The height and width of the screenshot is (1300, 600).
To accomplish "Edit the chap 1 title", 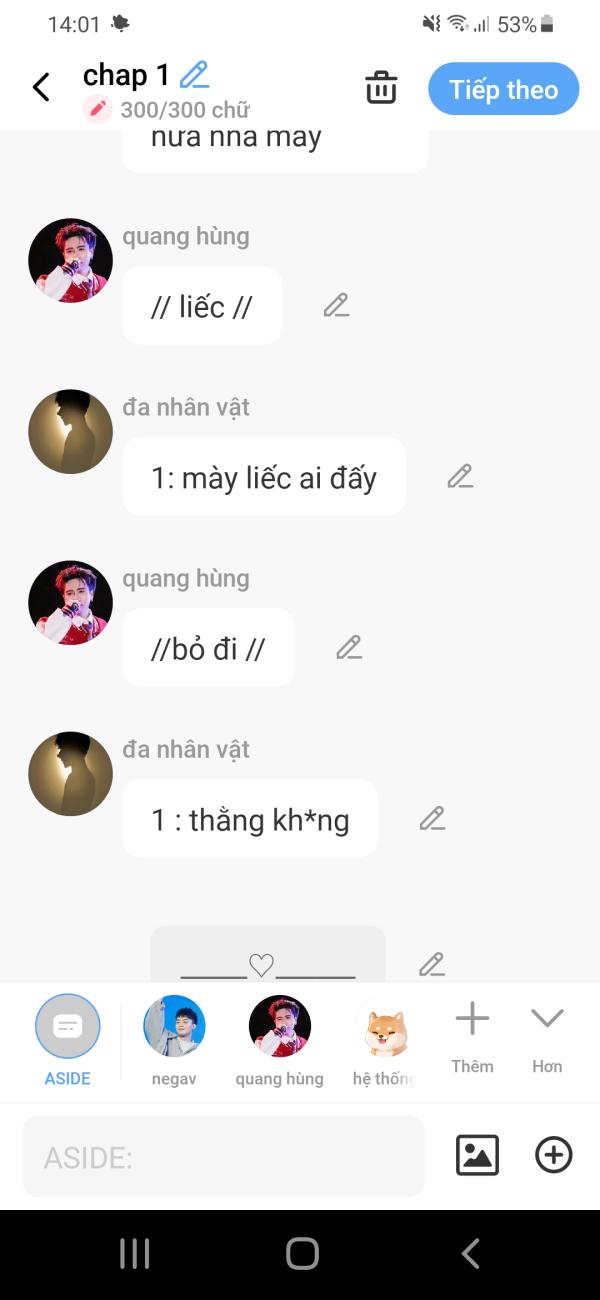I will [194, 75].
